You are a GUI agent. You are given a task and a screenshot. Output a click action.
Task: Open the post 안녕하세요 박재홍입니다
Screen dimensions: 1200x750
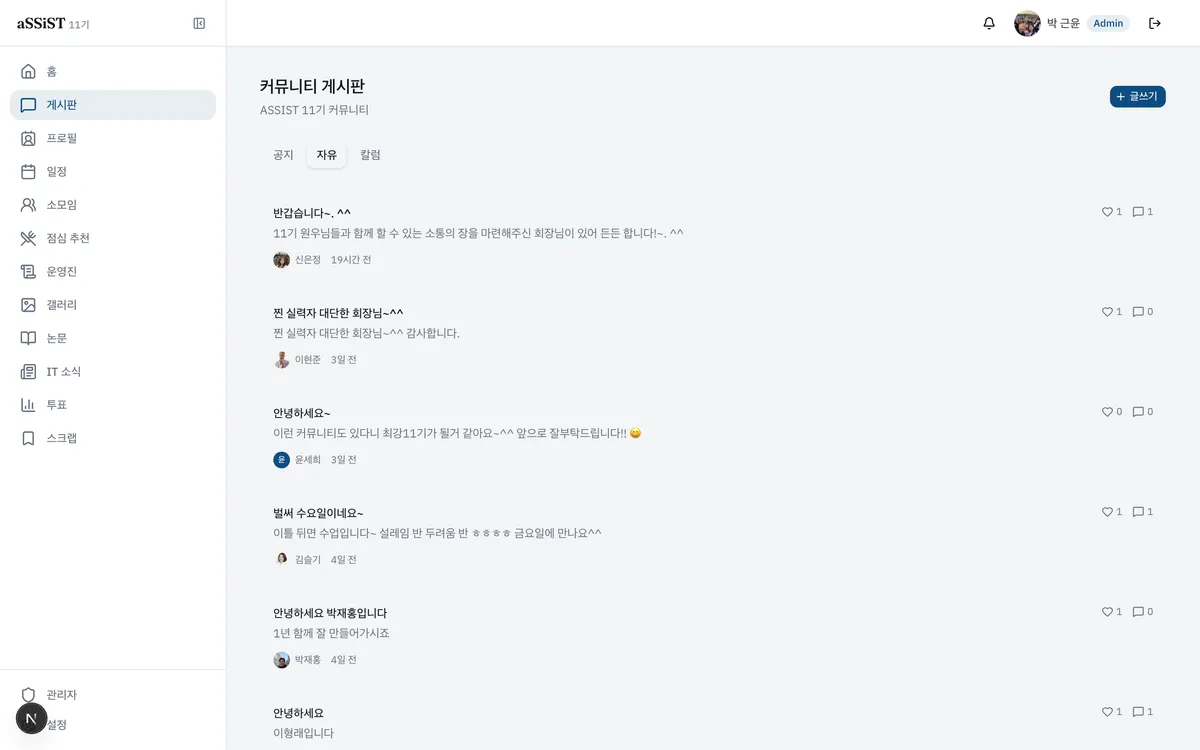330,613
